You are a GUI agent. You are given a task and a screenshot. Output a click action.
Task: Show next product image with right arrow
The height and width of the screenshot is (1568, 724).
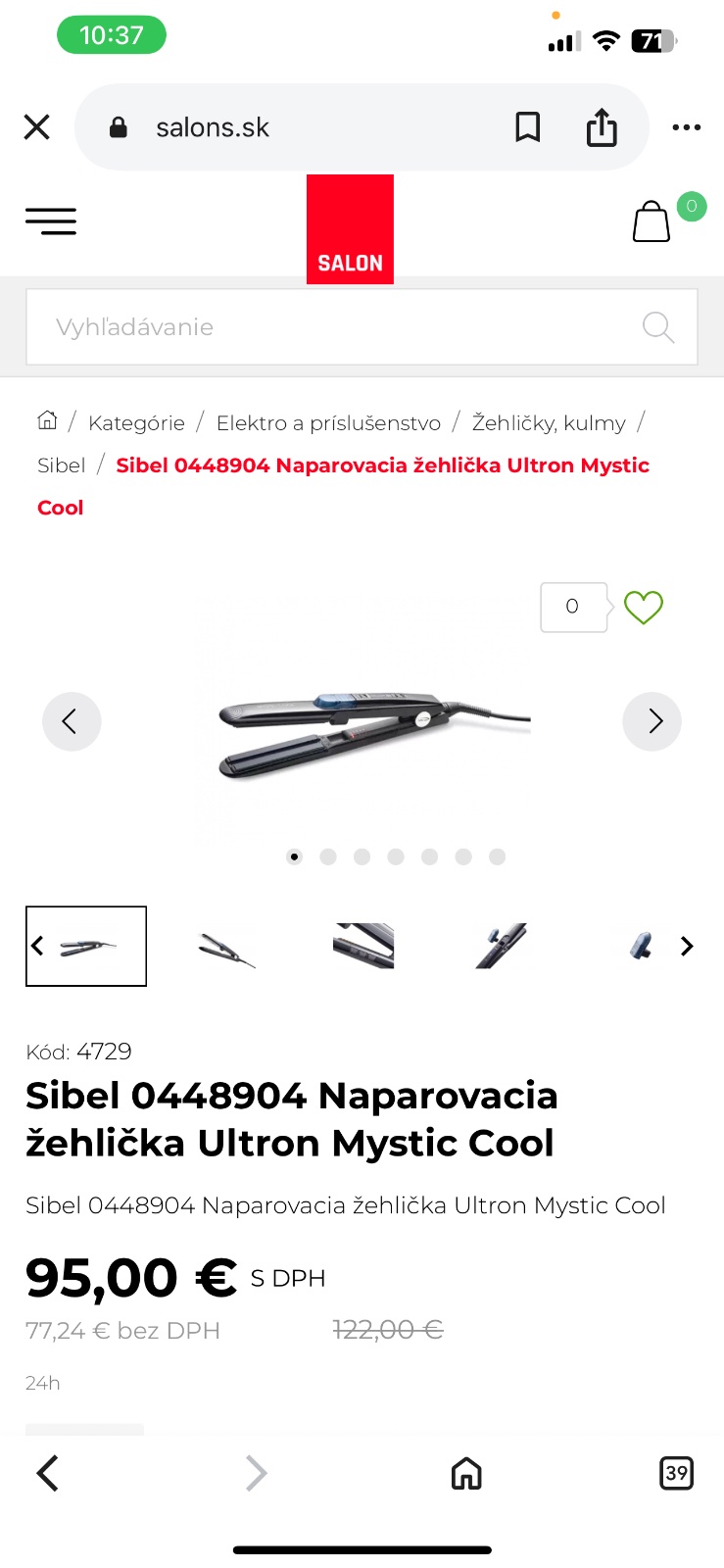(x=652, y=722)
